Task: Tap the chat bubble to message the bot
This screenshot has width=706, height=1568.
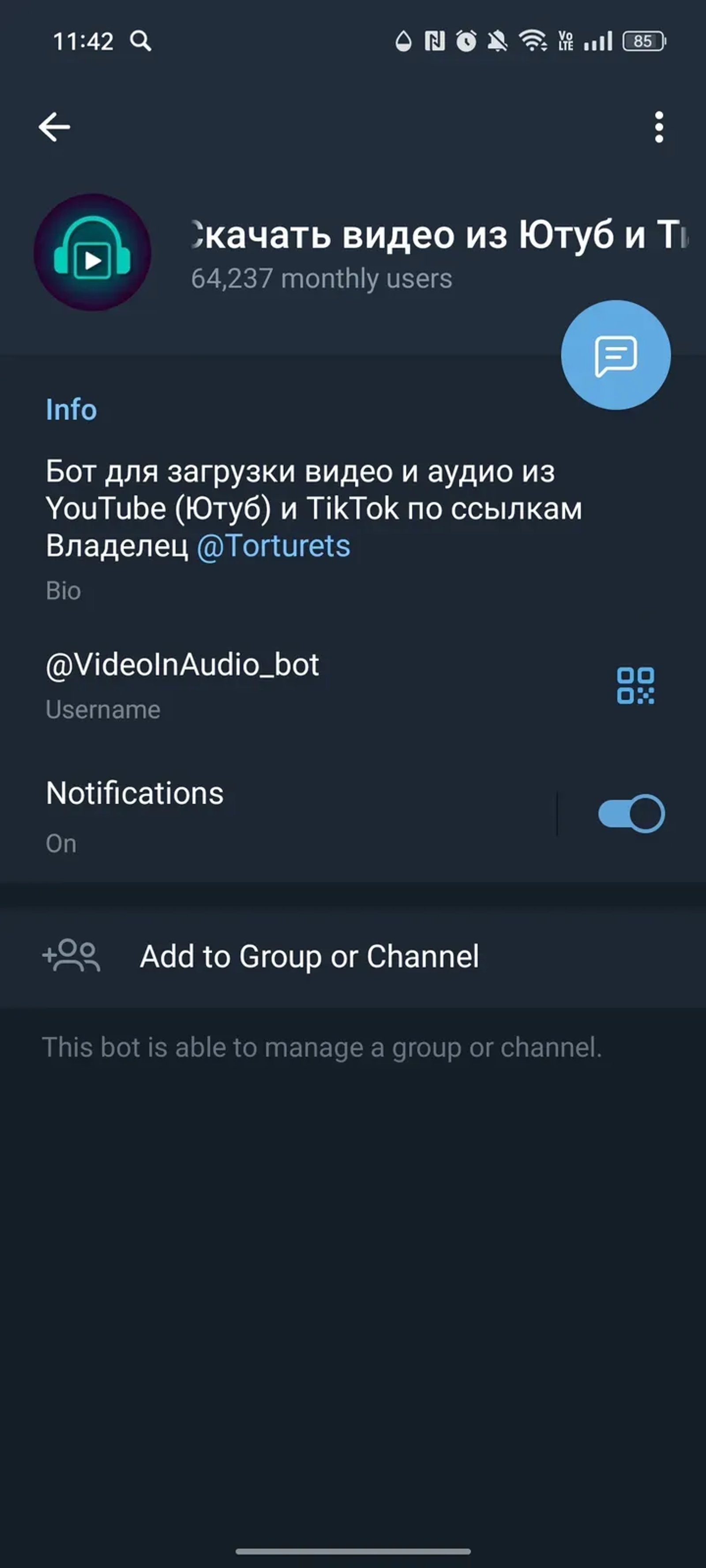Action: 617,354
